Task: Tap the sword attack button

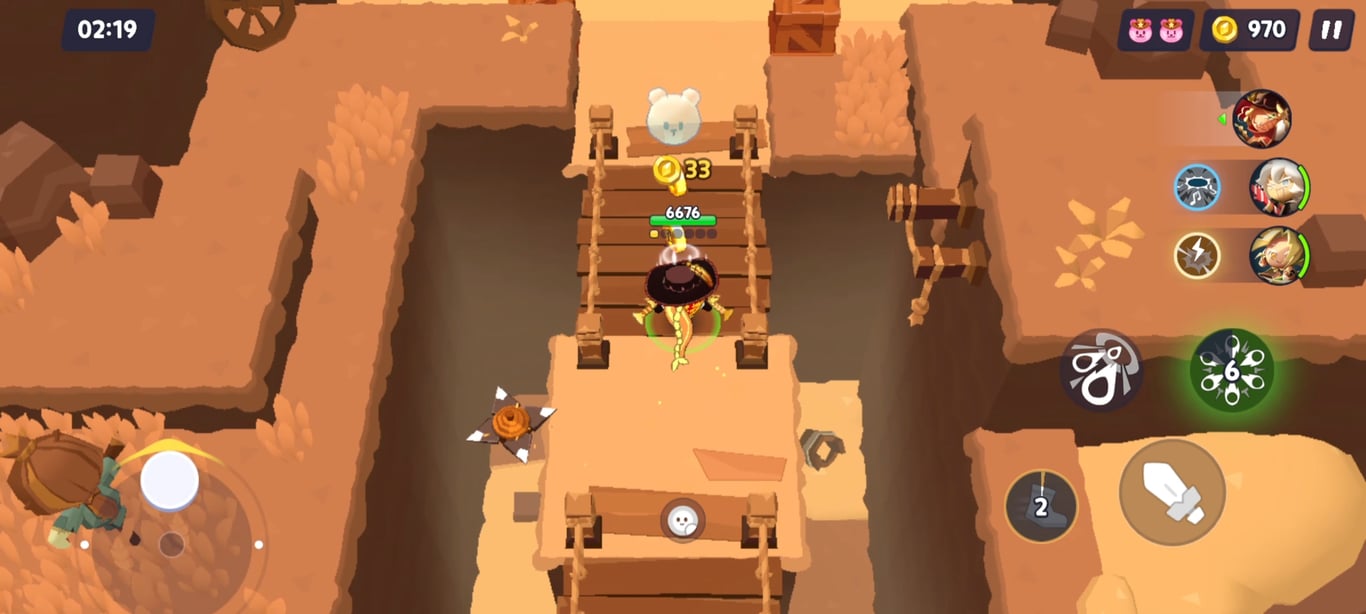Action: click(1172, 492)
